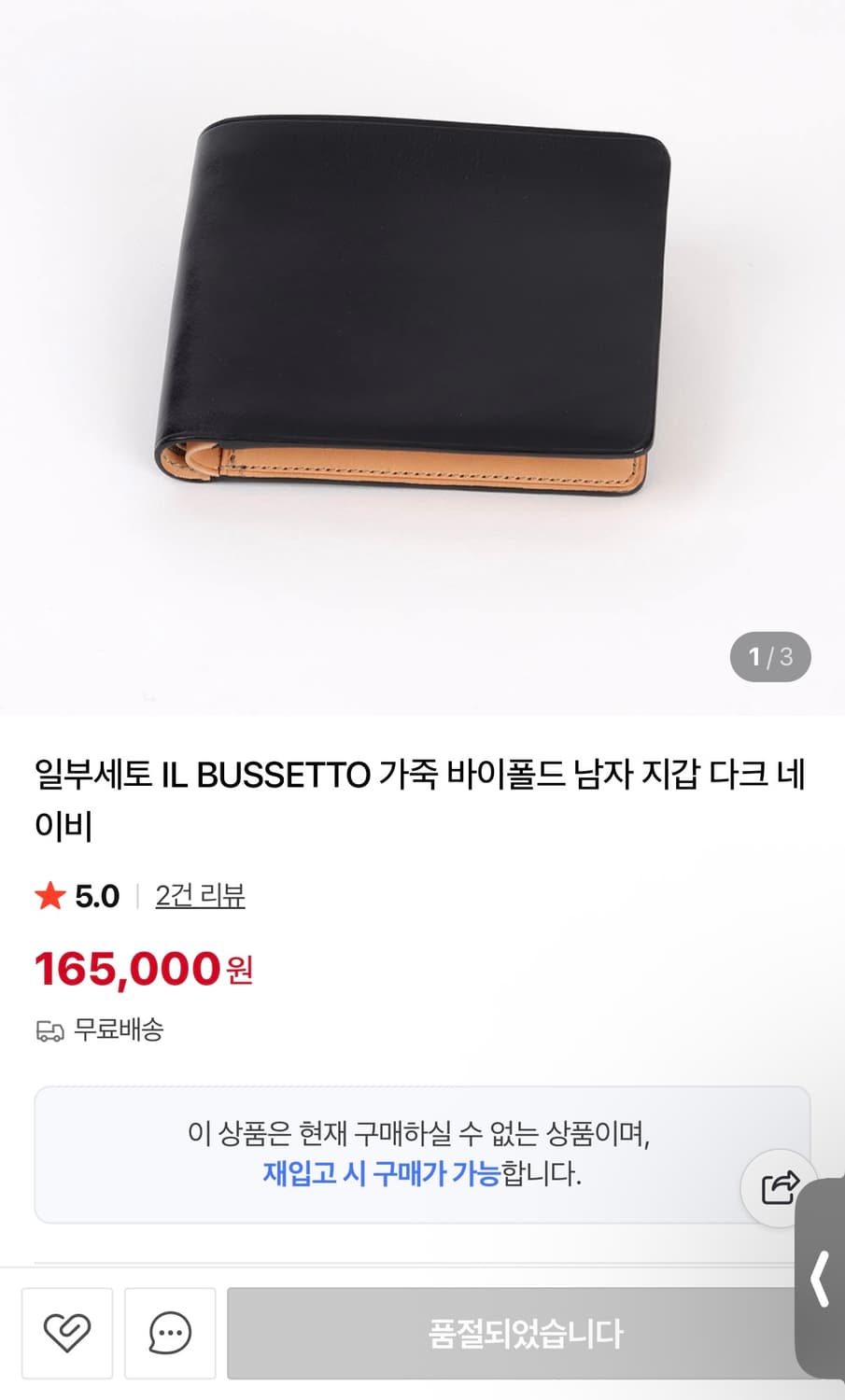The width and height of the screenshot is (845, 1400).
Task: Expand the photo carousel via the 1/3 counter badge
Action: point(769,658)
